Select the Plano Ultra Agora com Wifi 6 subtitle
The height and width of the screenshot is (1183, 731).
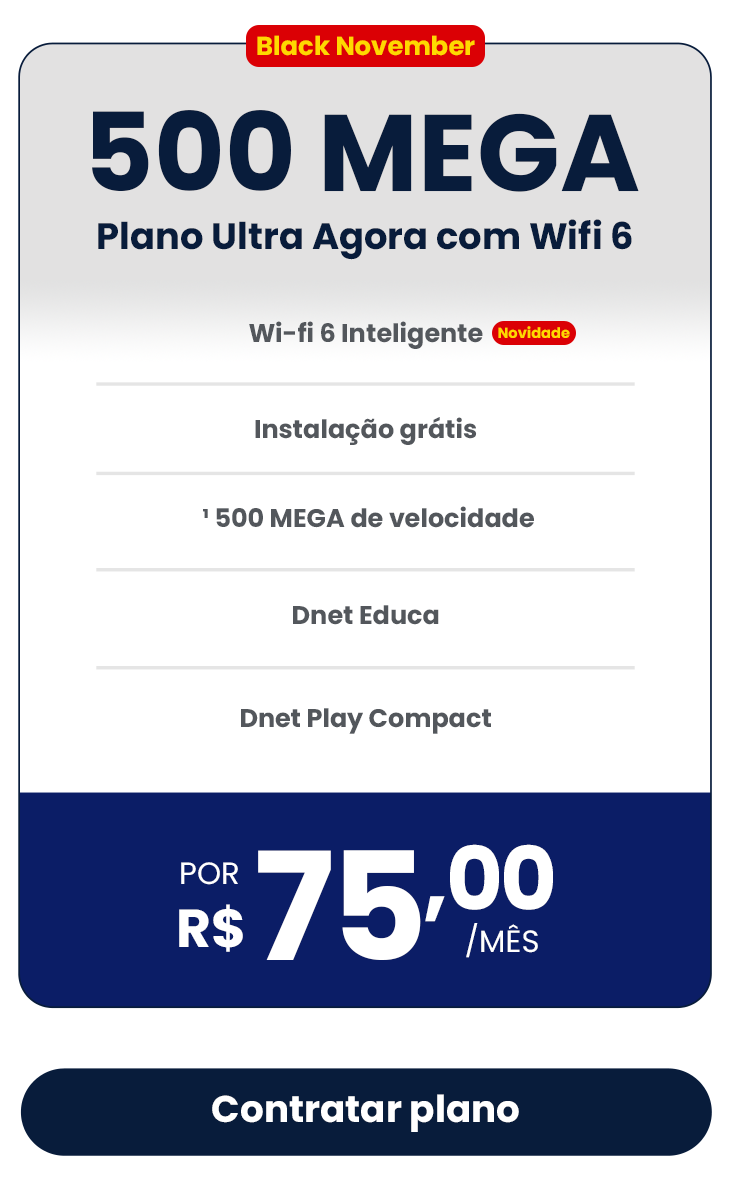tap(365, 238)
